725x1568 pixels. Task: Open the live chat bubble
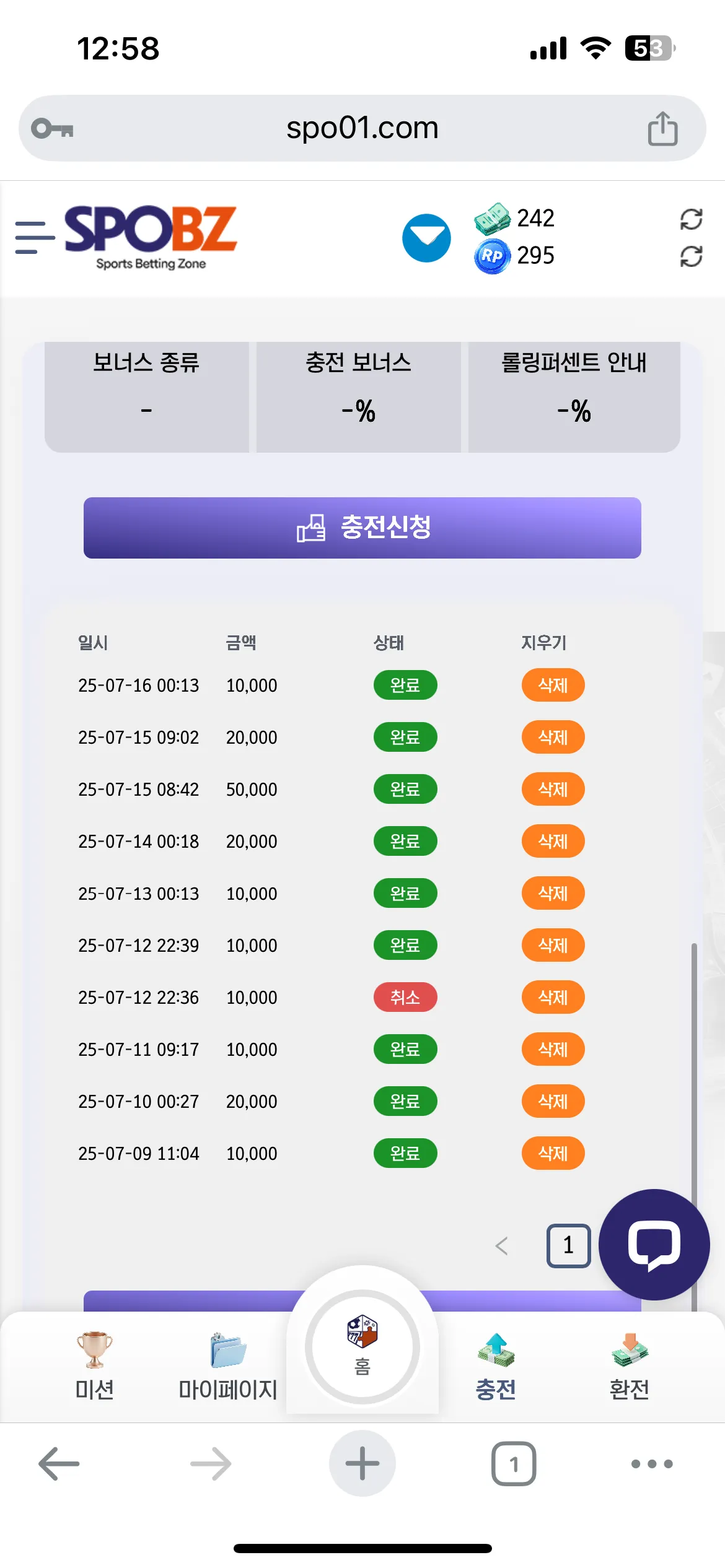[x=654, y=1244]
